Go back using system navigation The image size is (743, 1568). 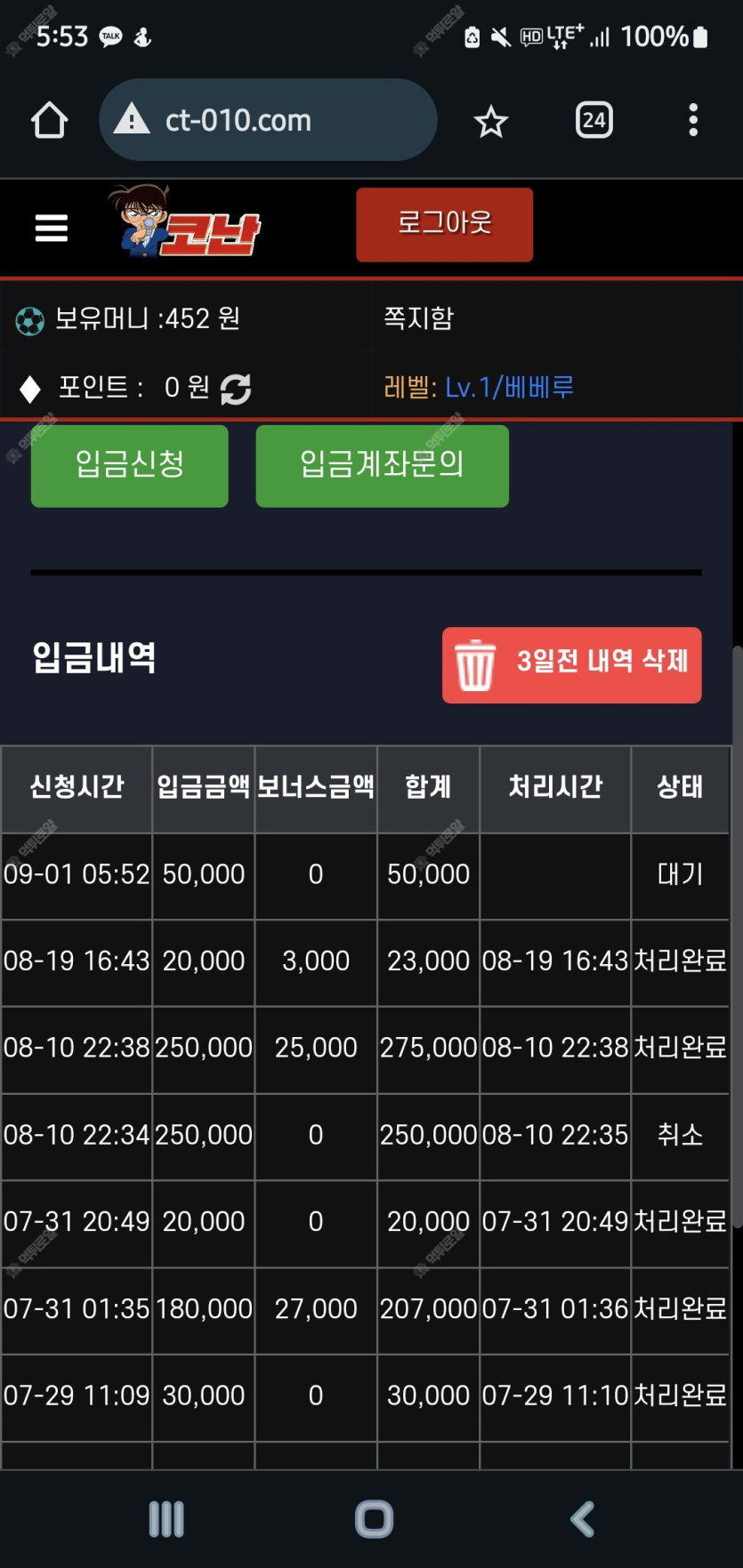tap(582, 1519)
